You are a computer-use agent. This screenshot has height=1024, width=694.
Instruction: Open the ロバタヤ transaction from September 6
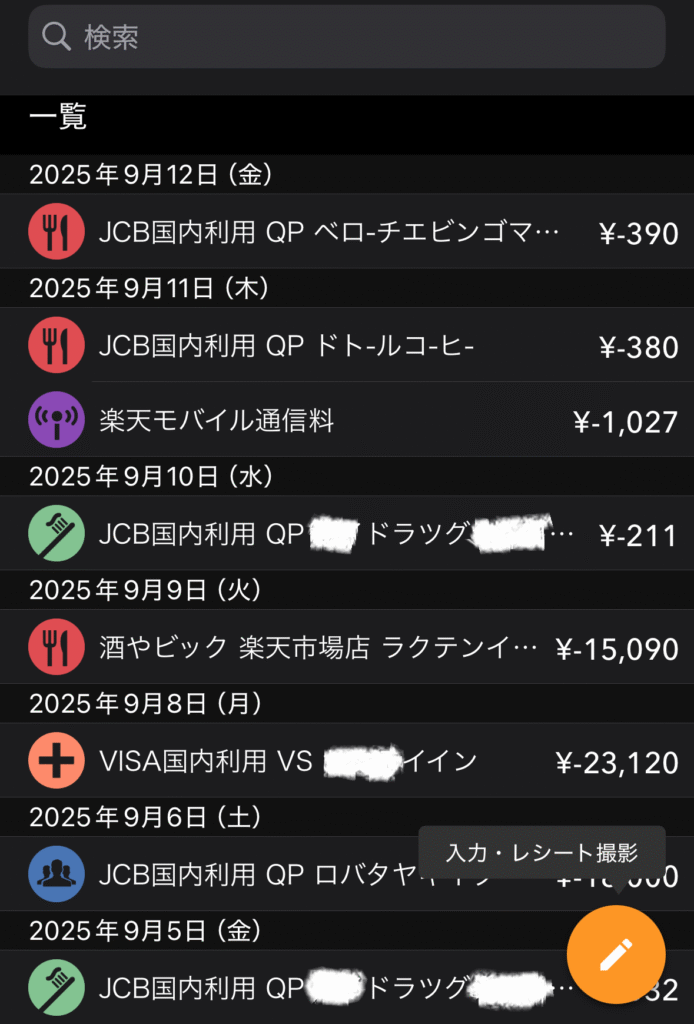click(250, 876)
